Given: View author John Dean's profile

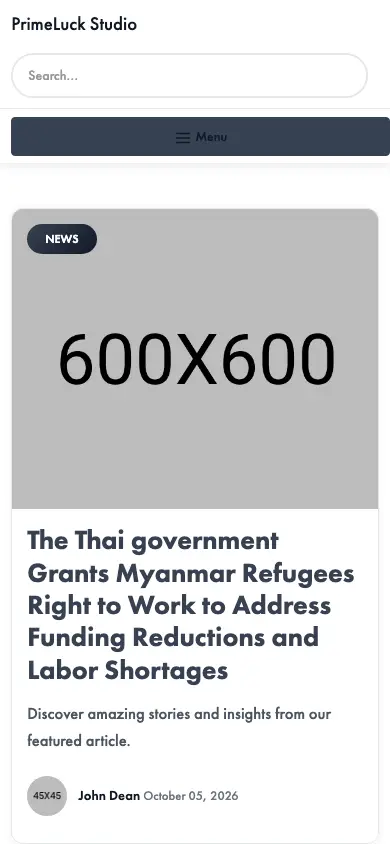Looking at the screenshot, I should [x=109, y=796].
